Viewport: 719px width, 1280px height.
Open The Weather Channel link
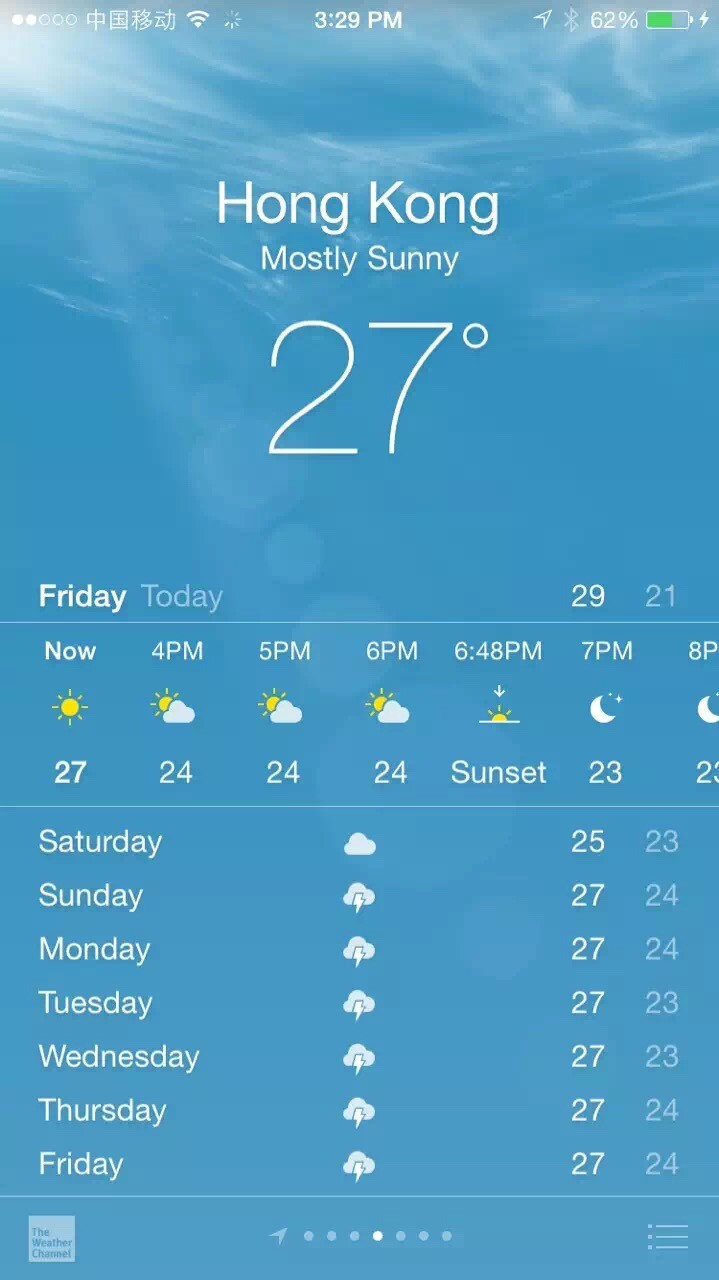pos(51,1238)
